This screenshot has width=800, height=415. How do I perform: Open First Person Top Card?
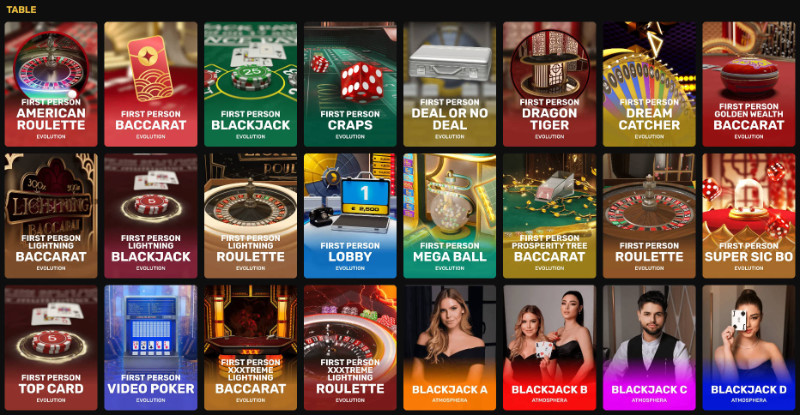51,347
